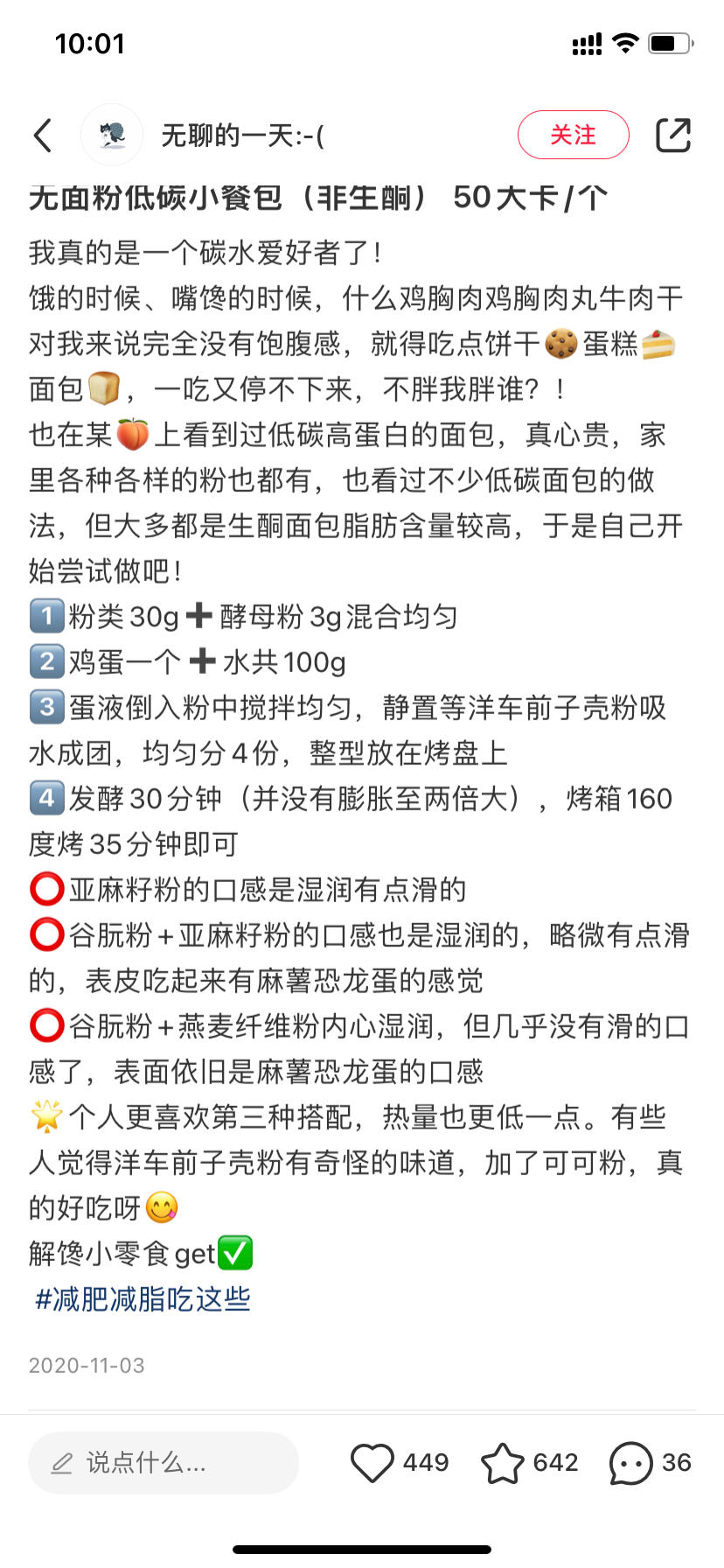The width and height of the screenshot is (724, 1568).
Task: Share this post
Action: (672, 135)
